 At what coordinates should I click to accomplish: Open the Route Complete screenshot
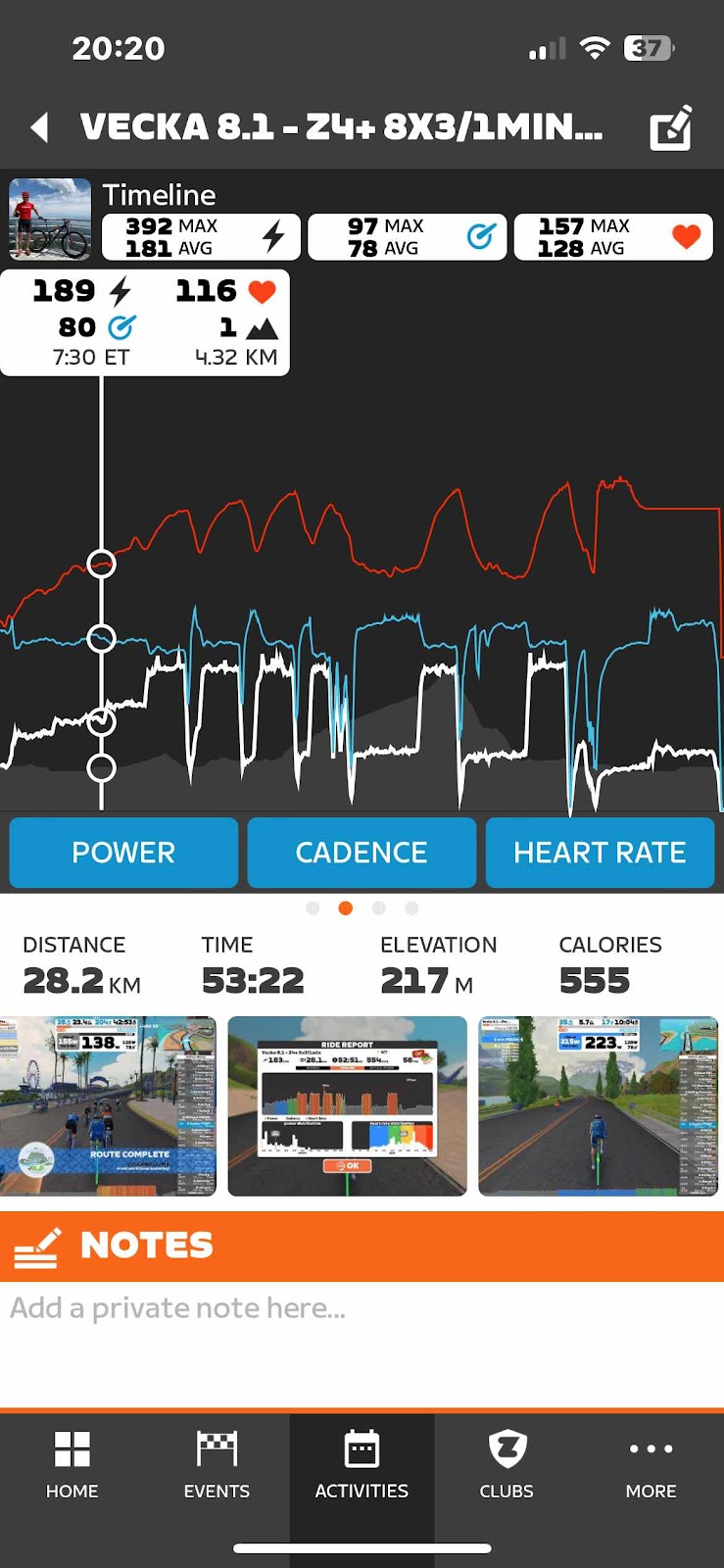pyautogui.click(x=108, y=1105)
